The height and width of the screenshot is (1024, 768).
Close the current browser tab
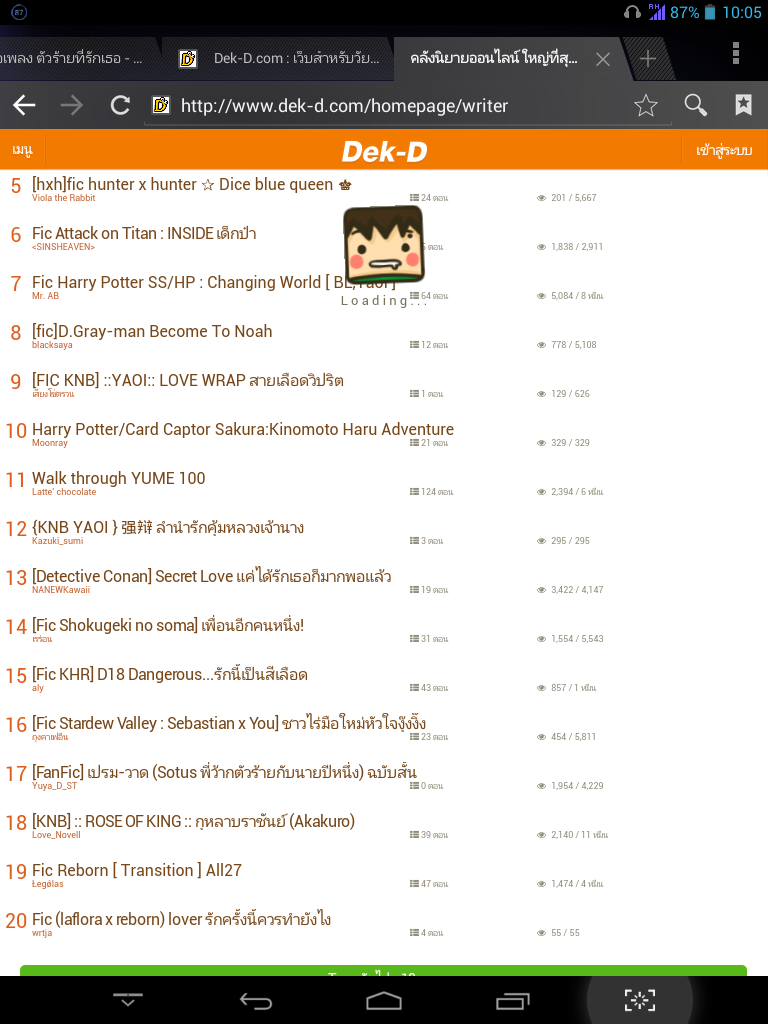click(x=602, y=59)
